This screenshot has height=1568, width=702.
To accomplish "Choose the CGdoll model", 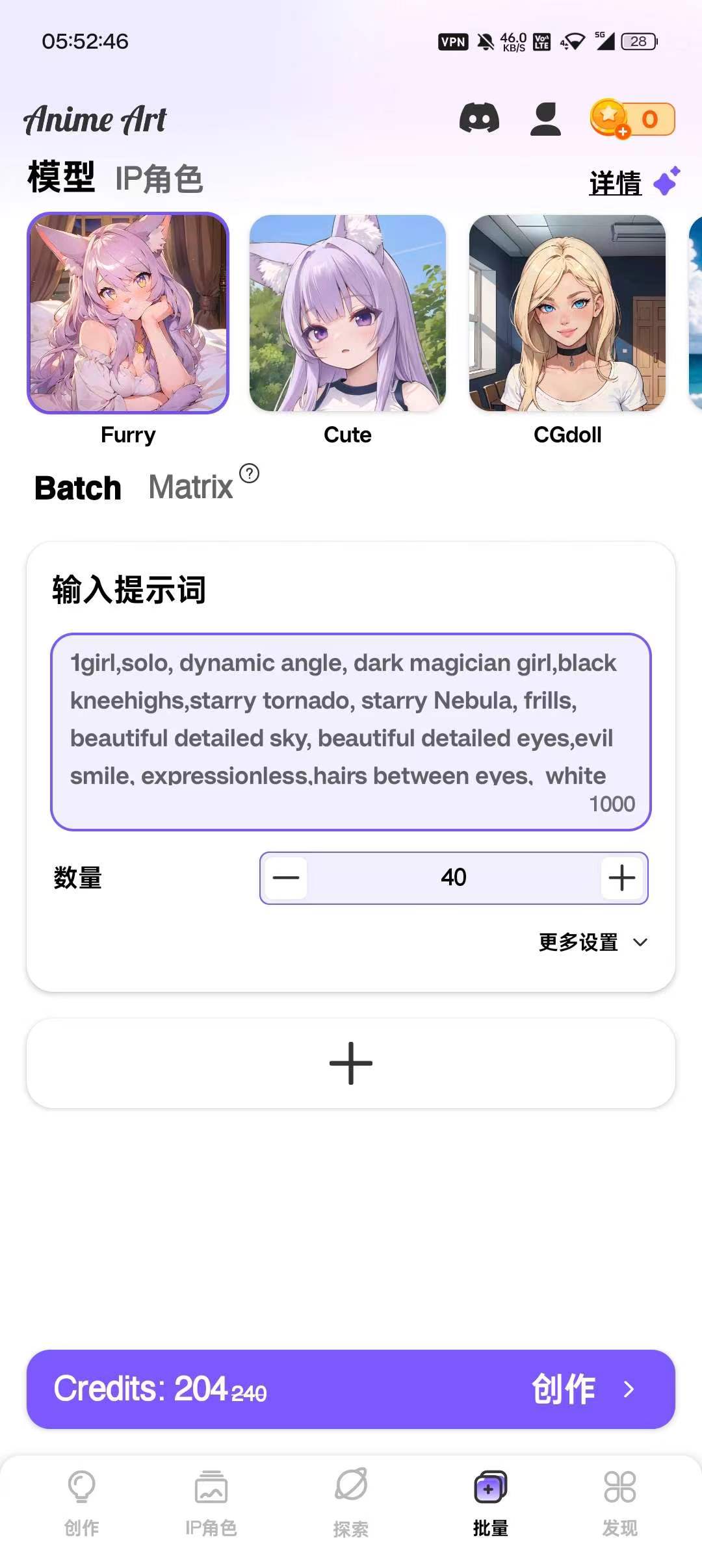I will pyautogui.click(x=567, y=313).
